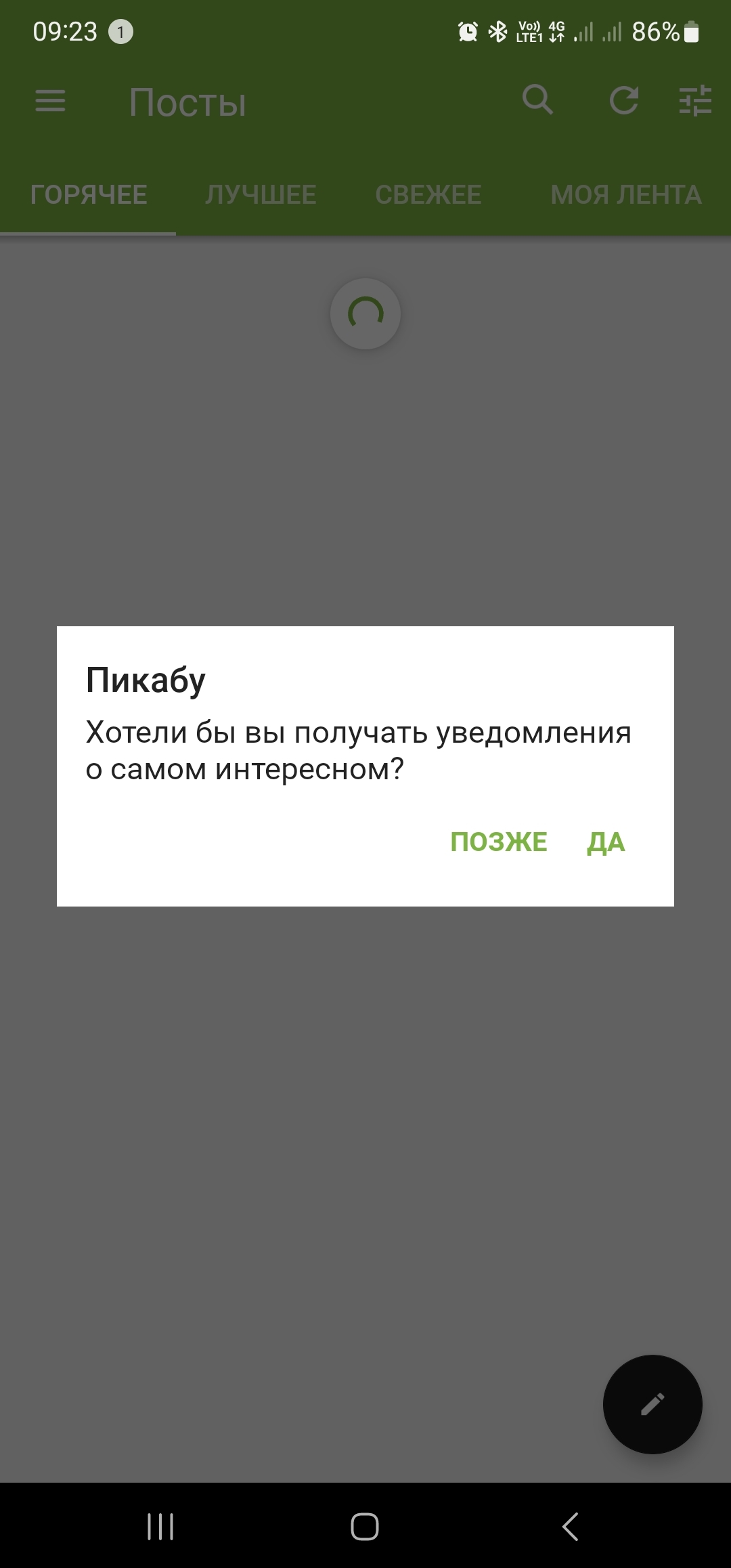
Task: Create a new post with the pencil button
Action: click(652, 1404)
